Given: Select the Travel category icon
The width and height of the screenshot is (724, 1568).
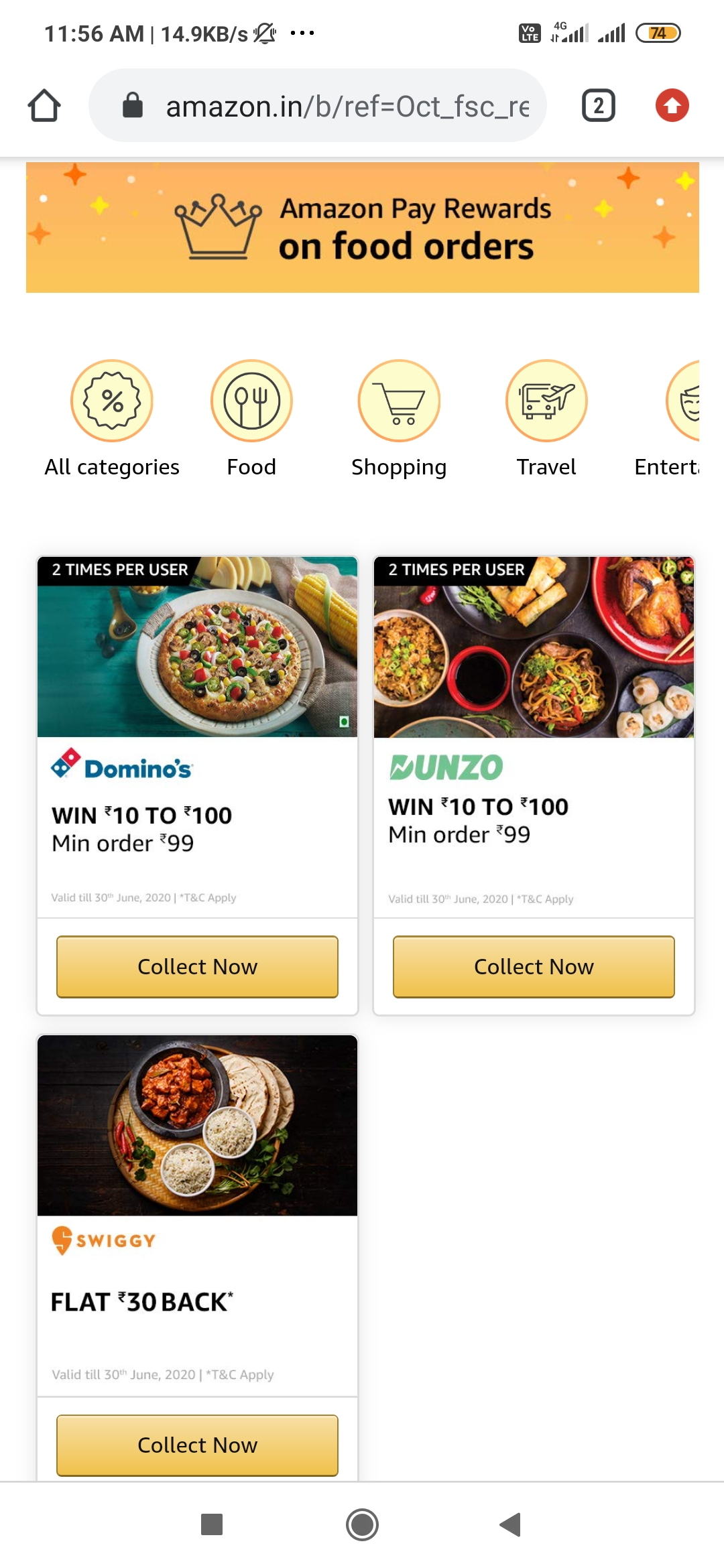Looking at the screenshot, I should pos(546,401).
